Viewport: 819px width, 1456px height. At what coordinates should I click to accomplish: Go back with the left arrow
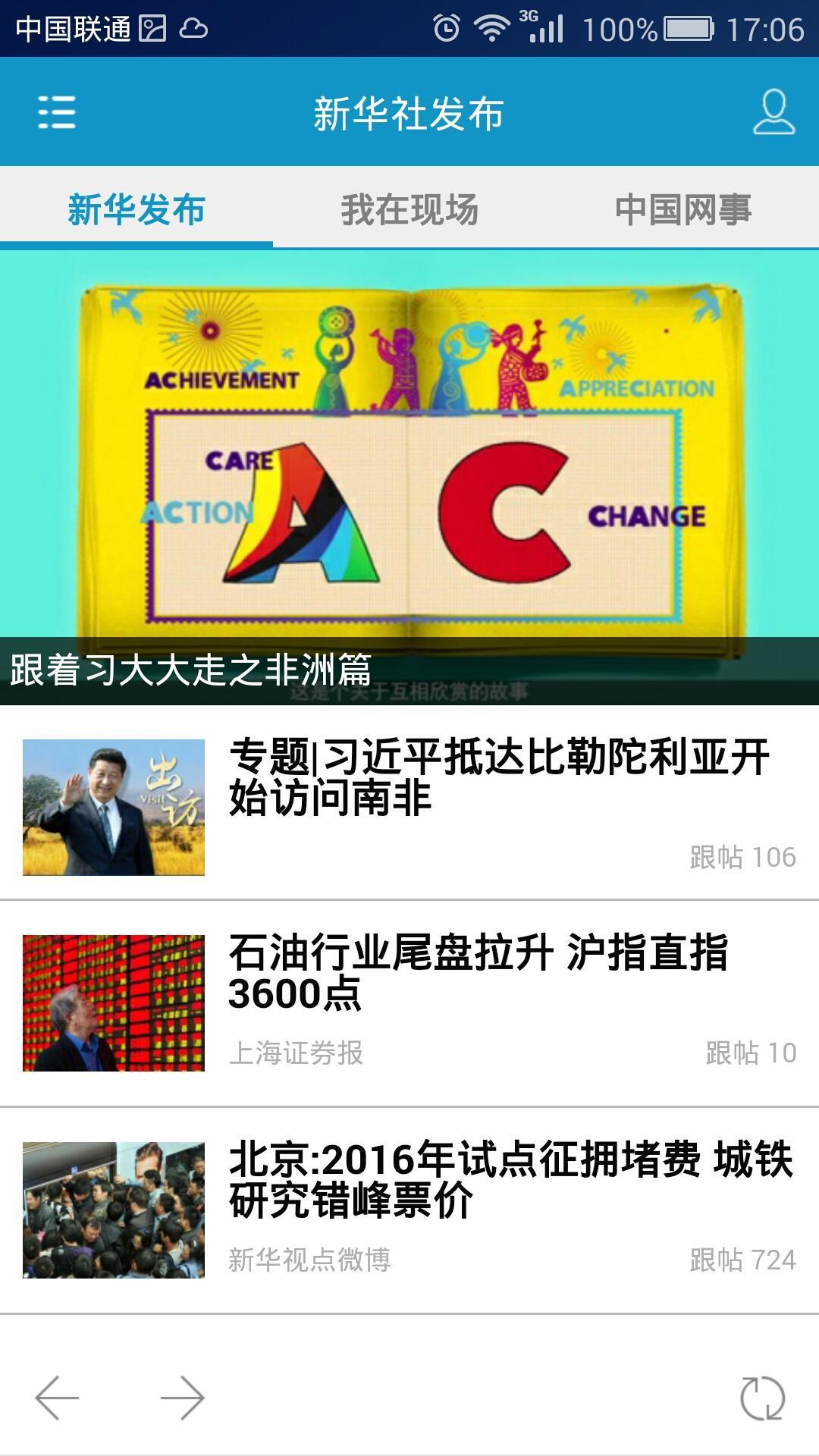pyautogui.click(x=57, y=1398)
